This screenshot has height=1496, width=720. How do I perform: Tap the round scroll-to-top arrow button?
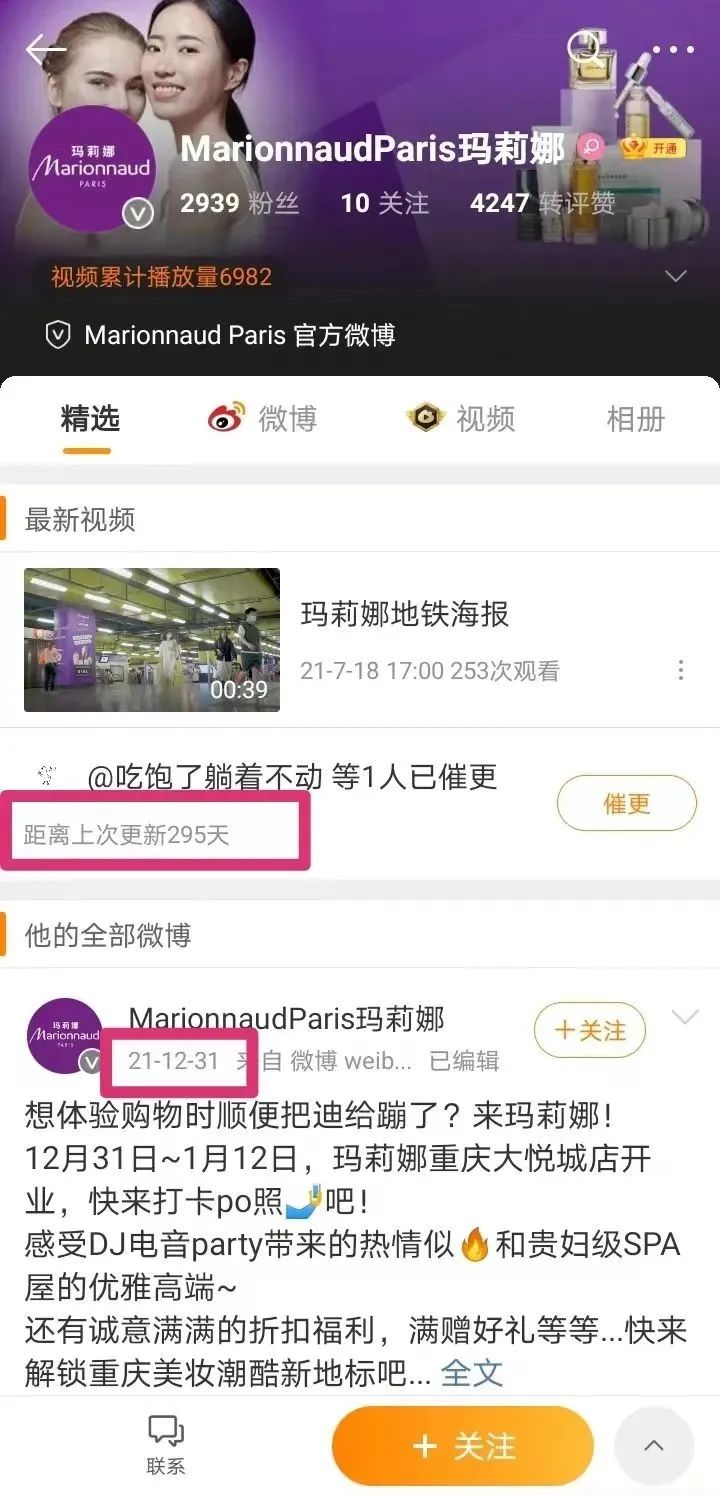coord(653,1446)
